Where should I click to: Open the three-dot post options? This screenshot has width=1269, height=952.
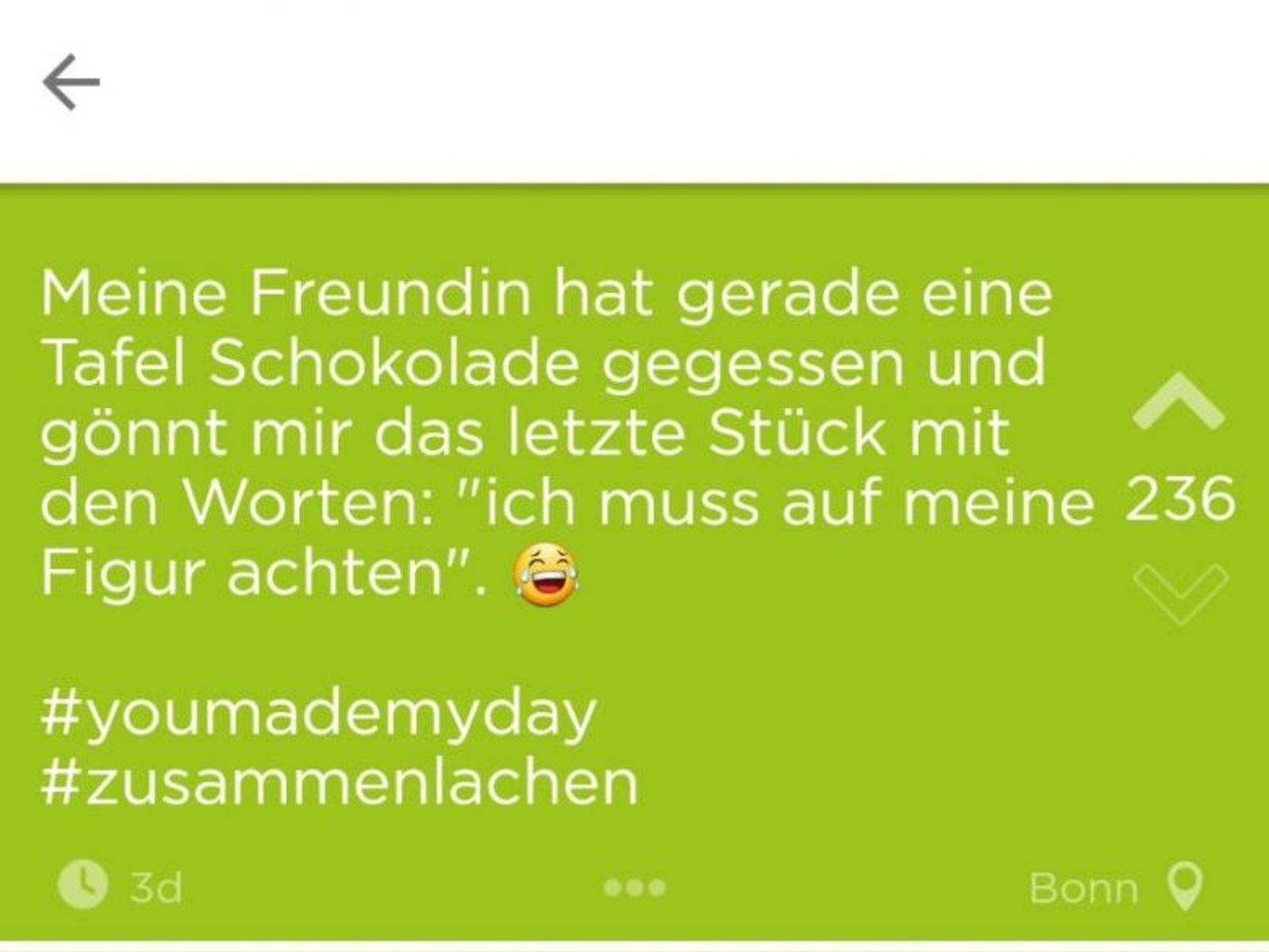click(x=635, y=887)
